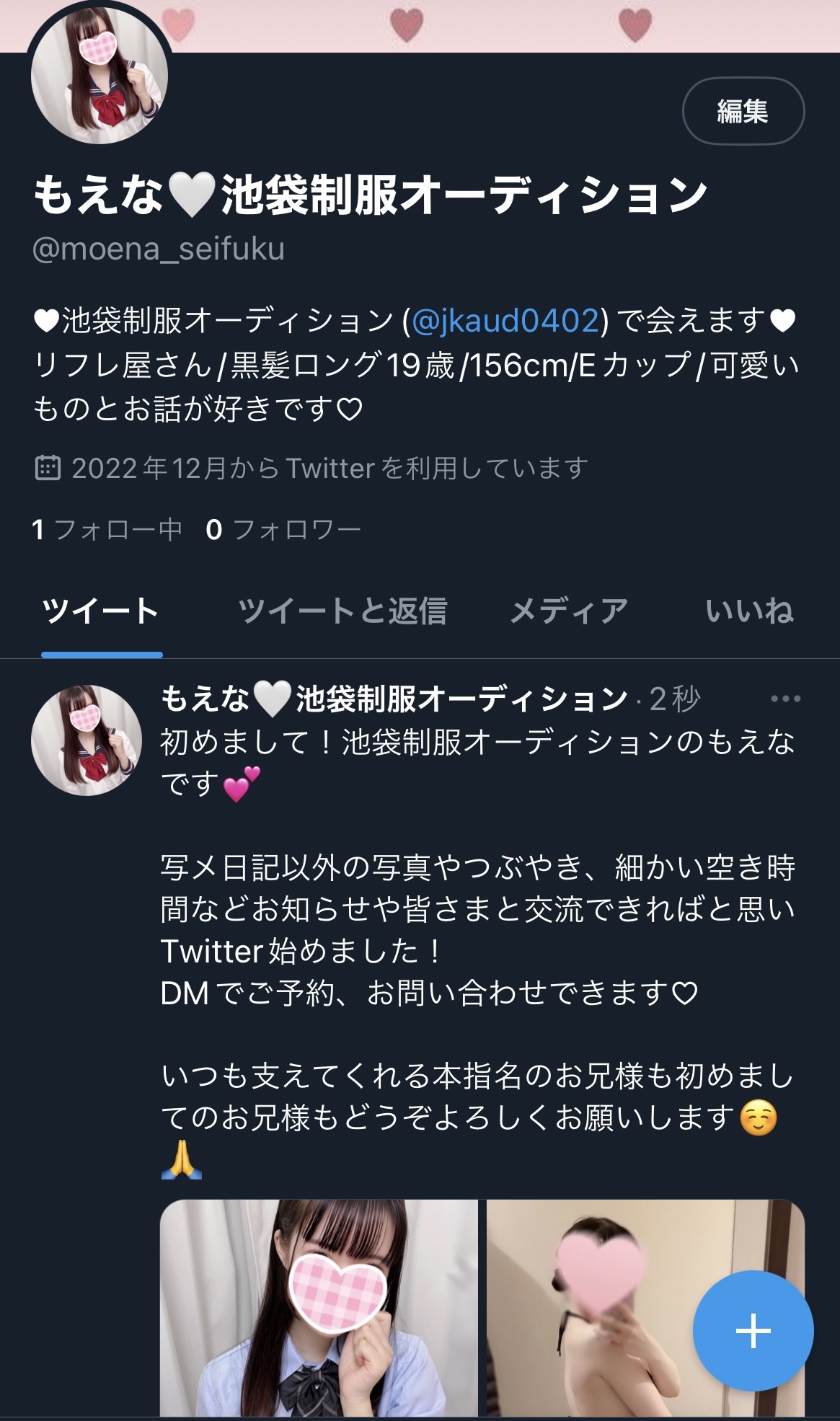Tap the small avatar beside the tweet
840x1421 pixels.
point(87,740)
